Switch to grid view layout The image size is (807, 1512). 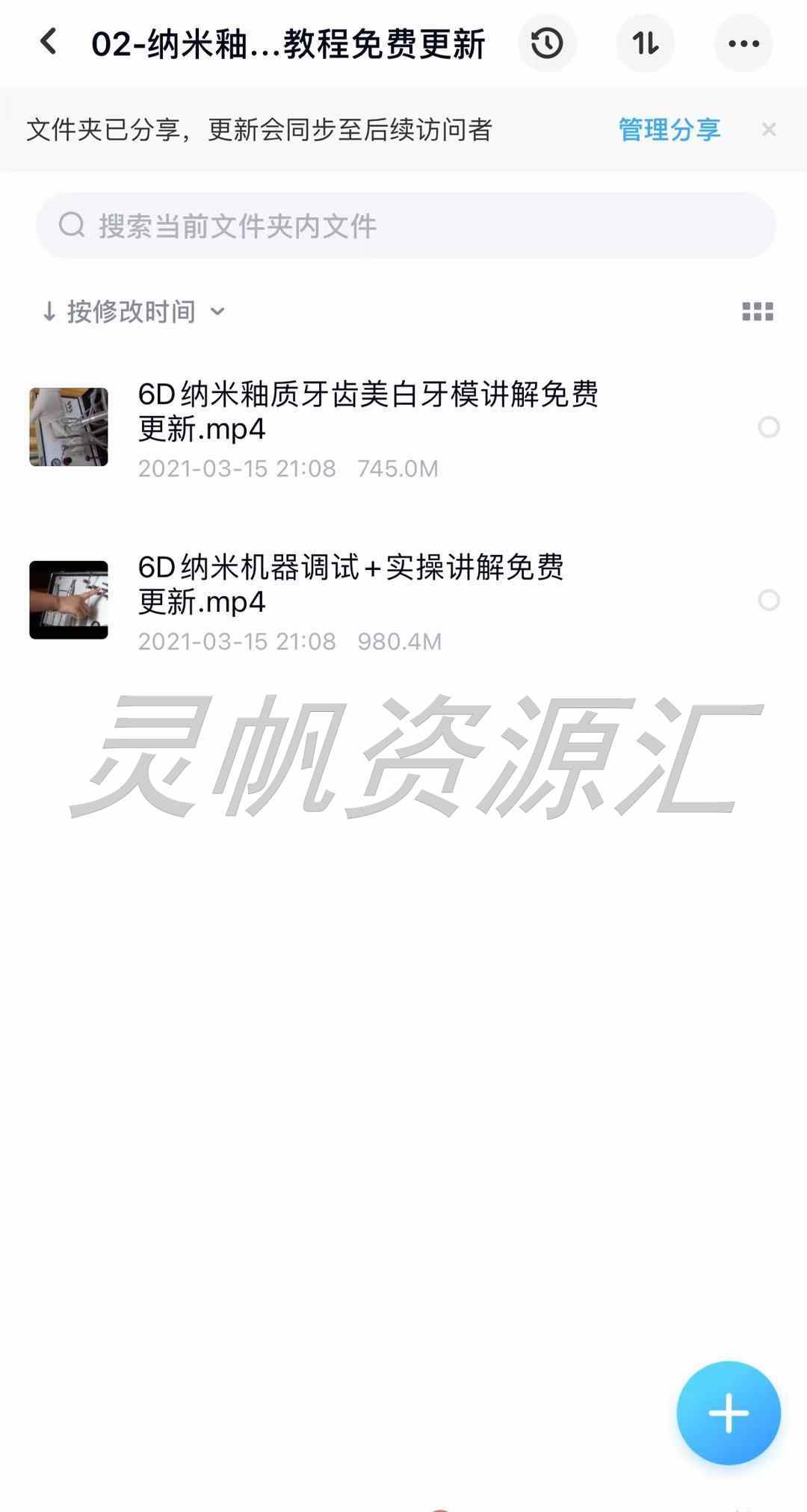coord(757,312)
